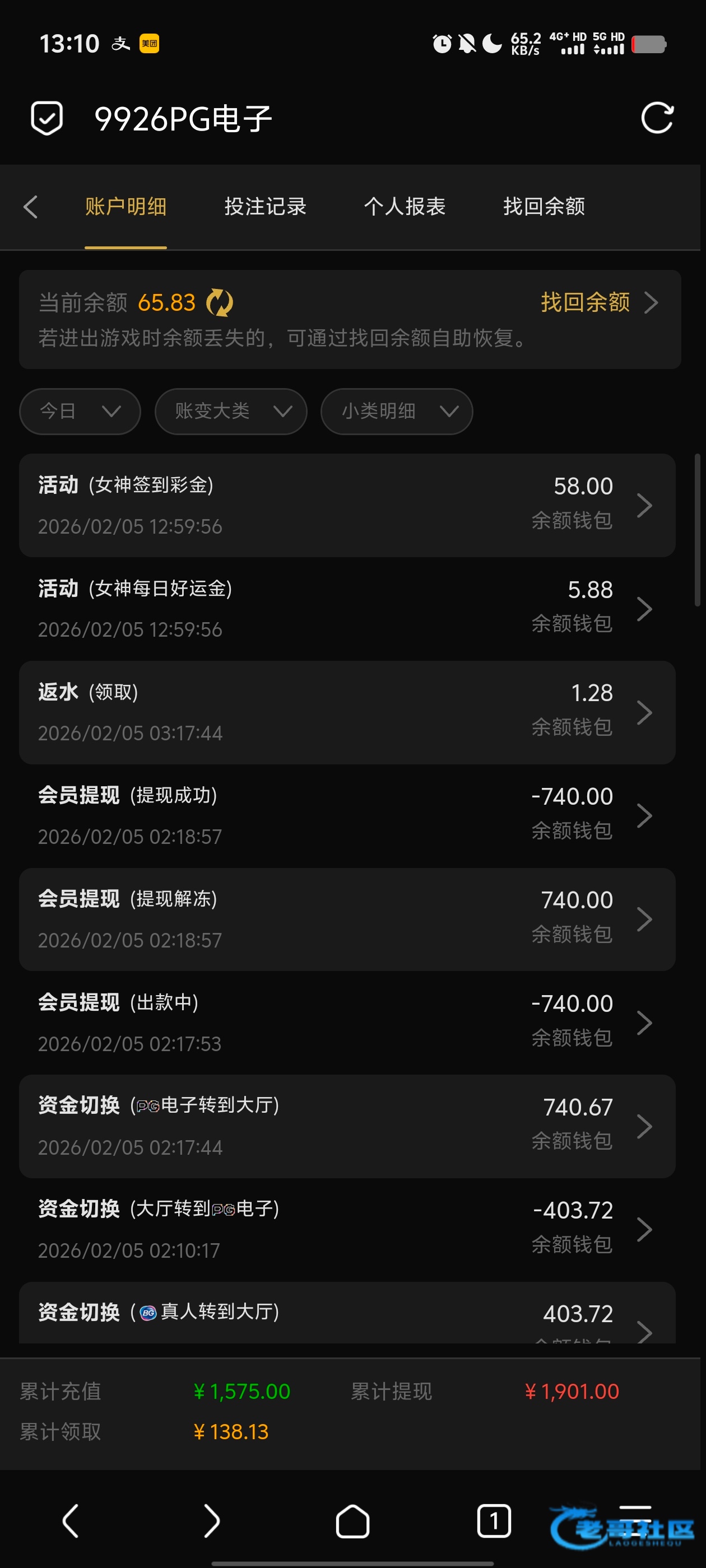
Task: Reload the page with the refresh icon
Action: click(x=657, y=118)
